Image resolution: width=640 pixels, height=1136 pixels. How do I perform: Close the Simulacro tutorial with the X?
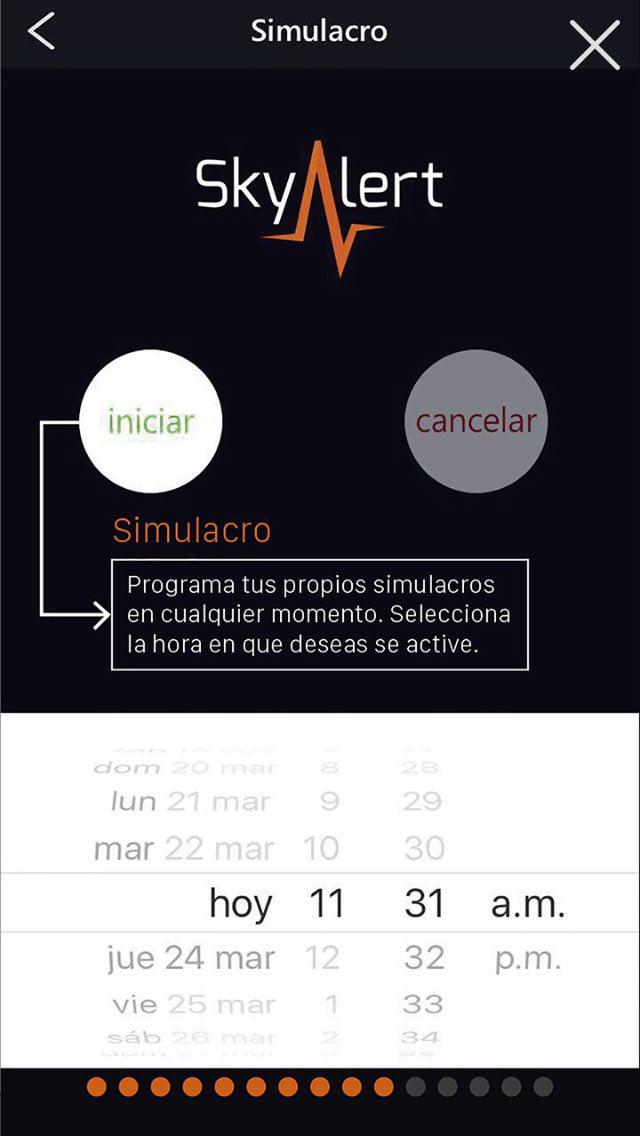[594, 45]
